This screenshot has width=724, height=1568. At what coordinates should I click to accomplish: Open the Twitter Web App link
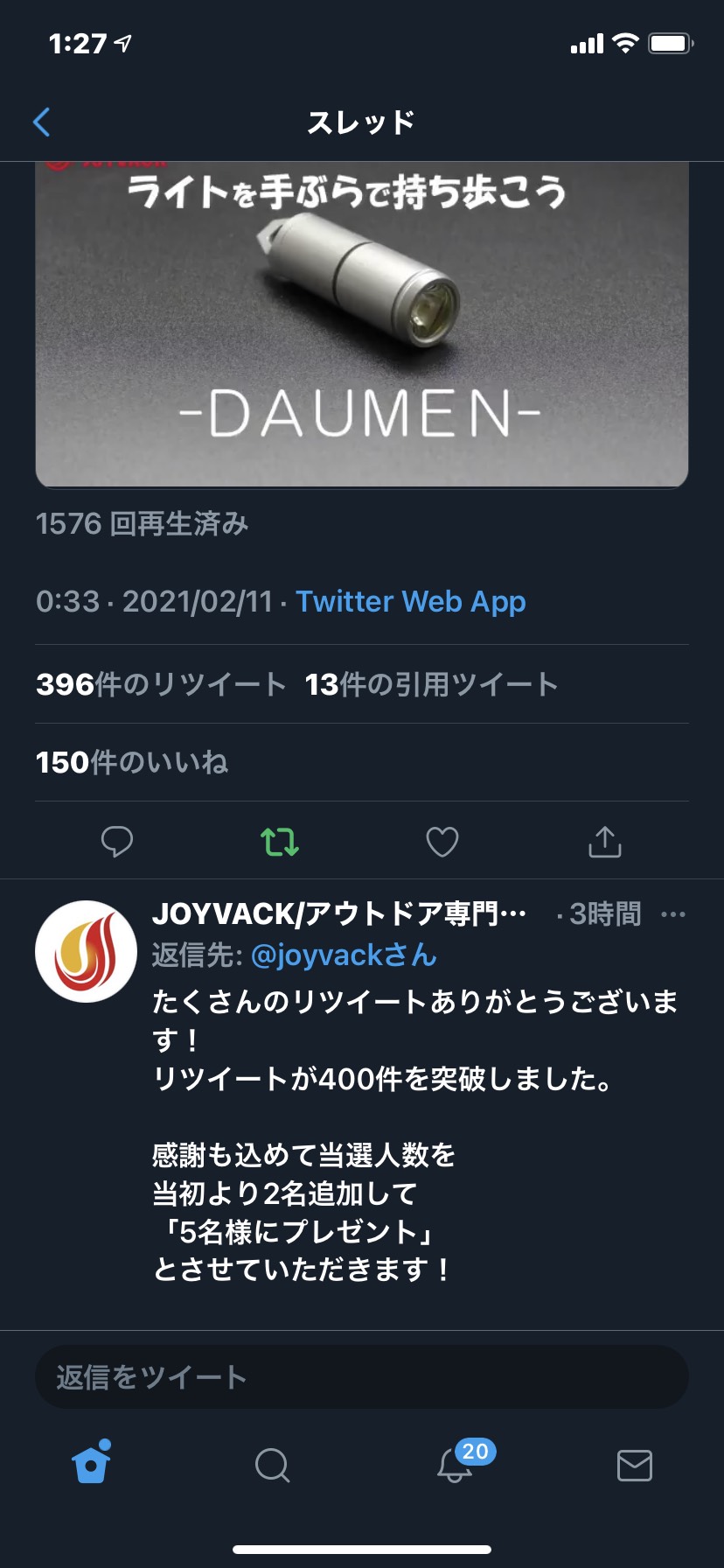click(411, 601)
